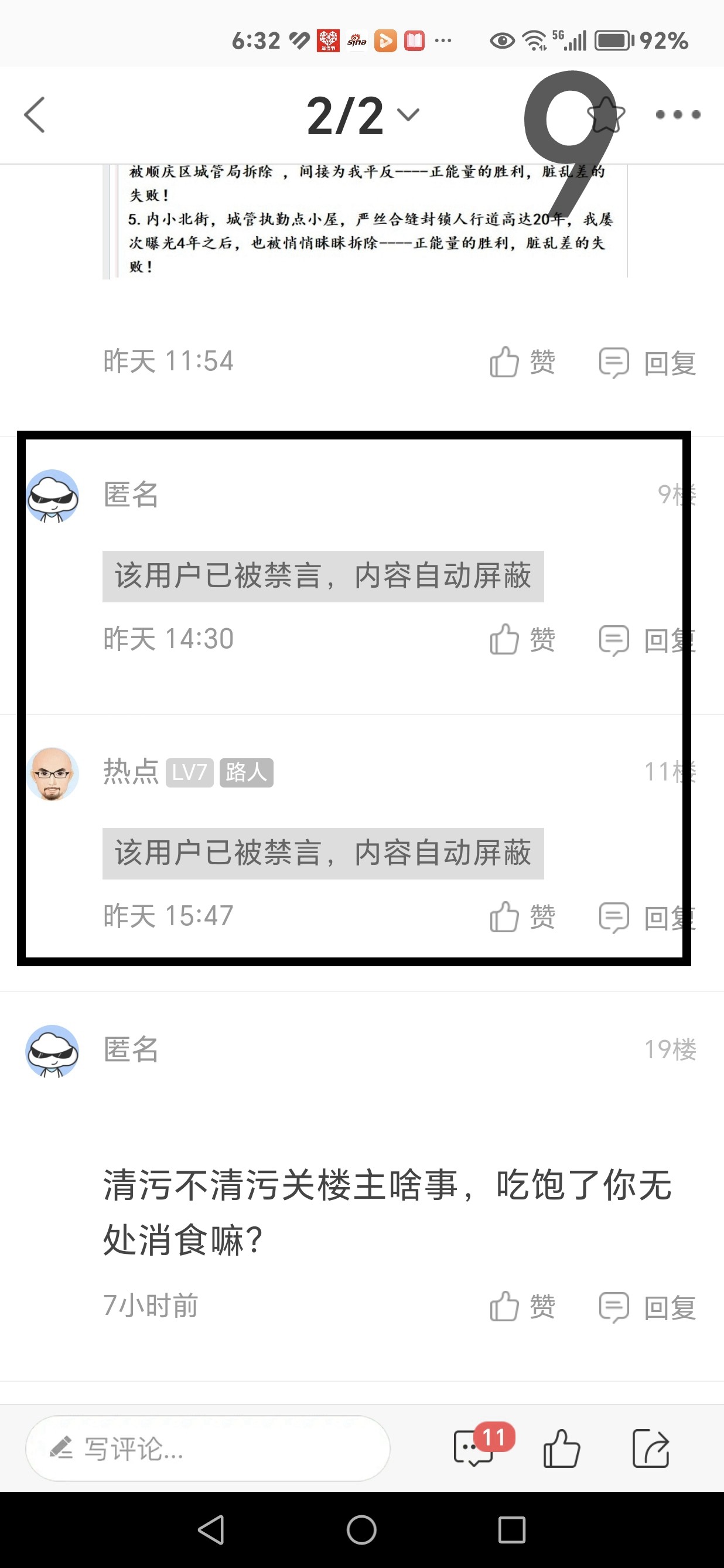Tap the 写评论 comment input box

207,1448
